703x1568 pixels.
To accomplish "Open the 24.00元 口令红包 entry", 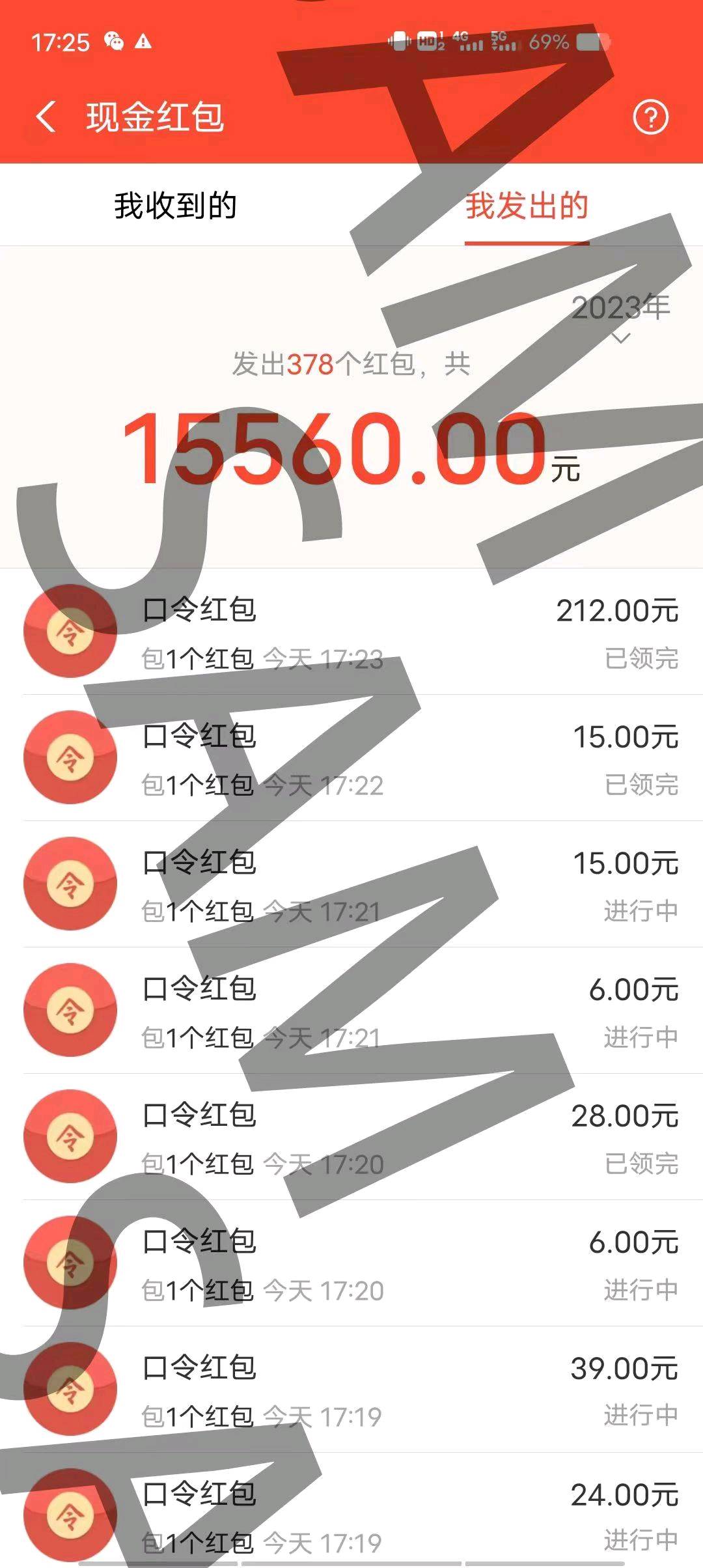I will point(351,1511).
